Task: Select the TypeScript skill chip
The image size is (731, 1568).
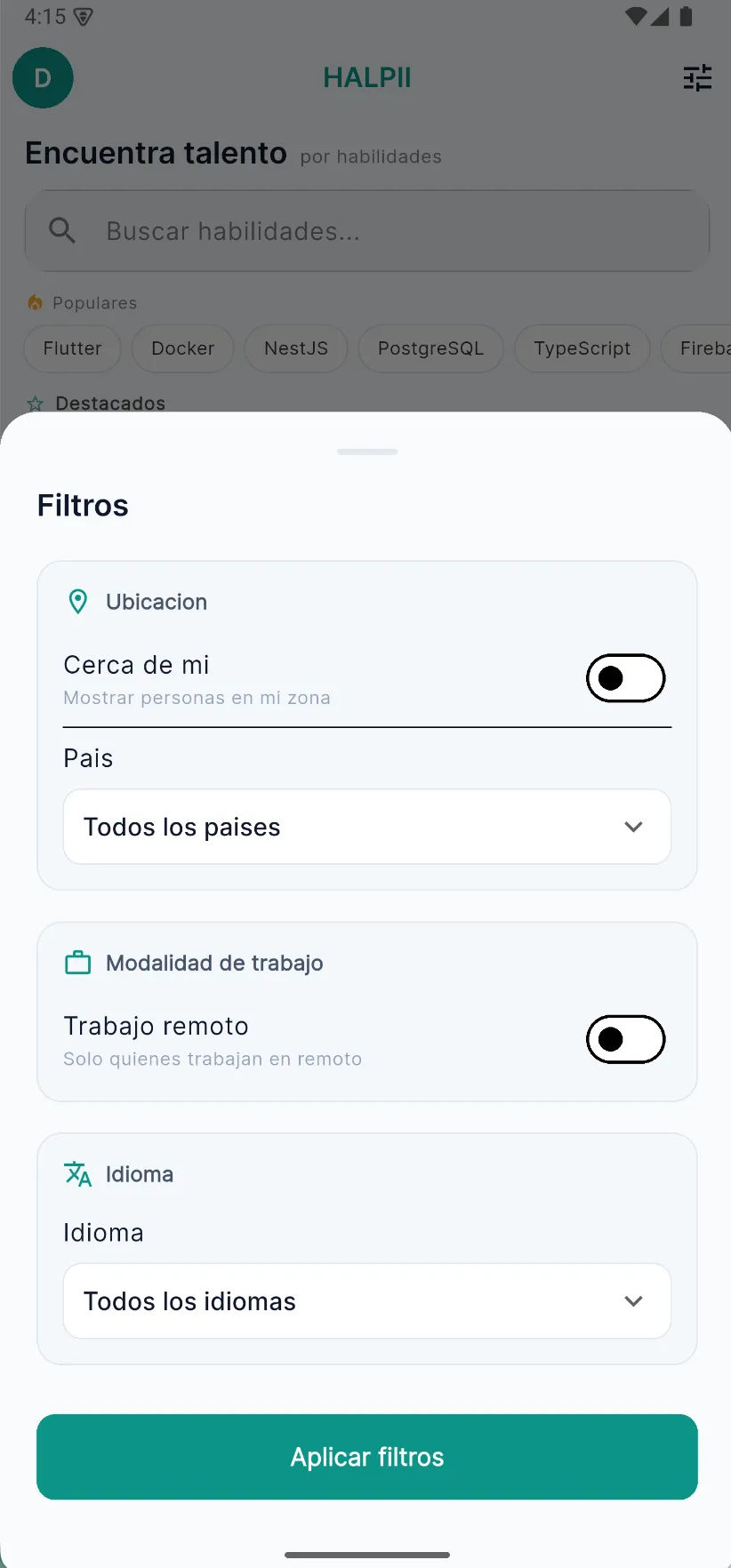Action: [582, 348]
